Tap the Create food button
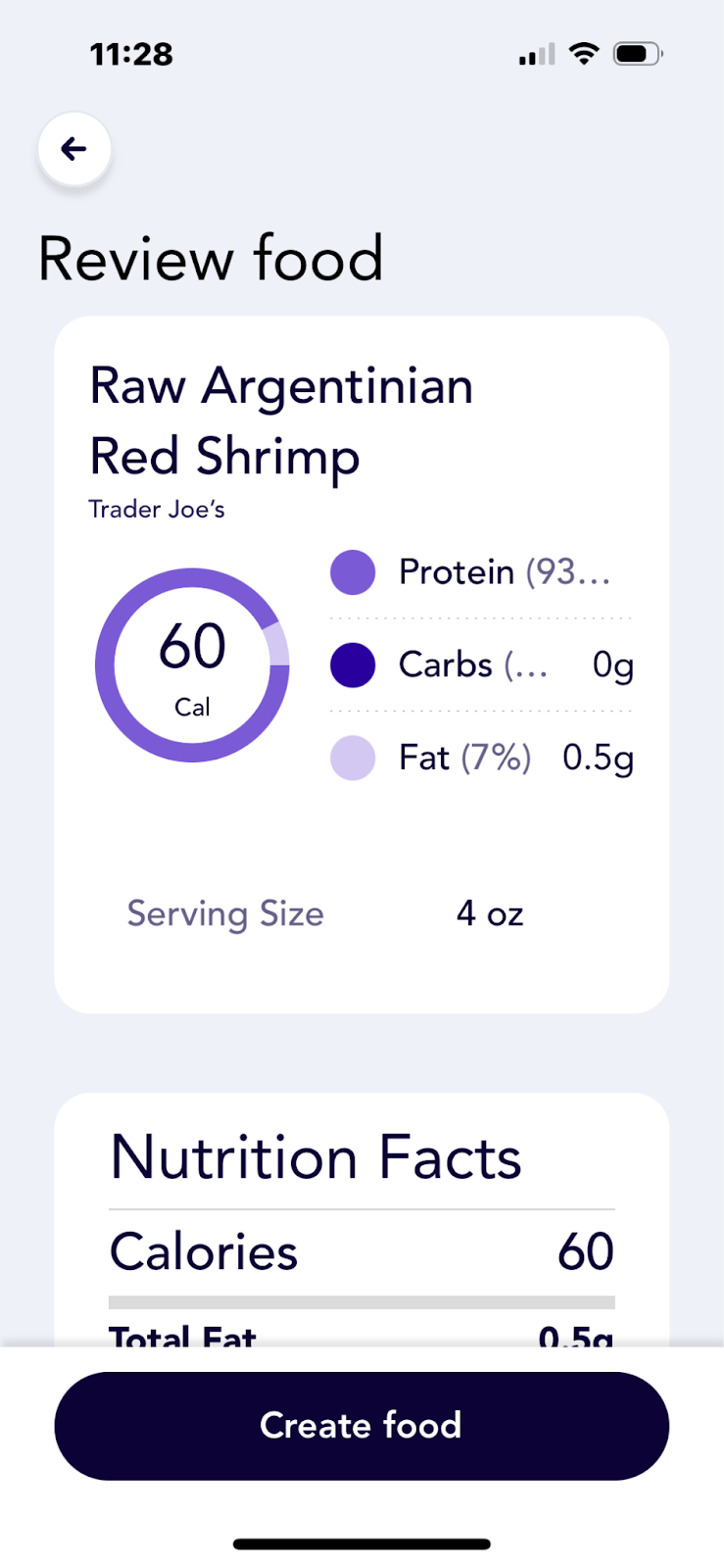Image resolution: width=724 pixels, height=1568 pixels. (x=362, y=1425)
